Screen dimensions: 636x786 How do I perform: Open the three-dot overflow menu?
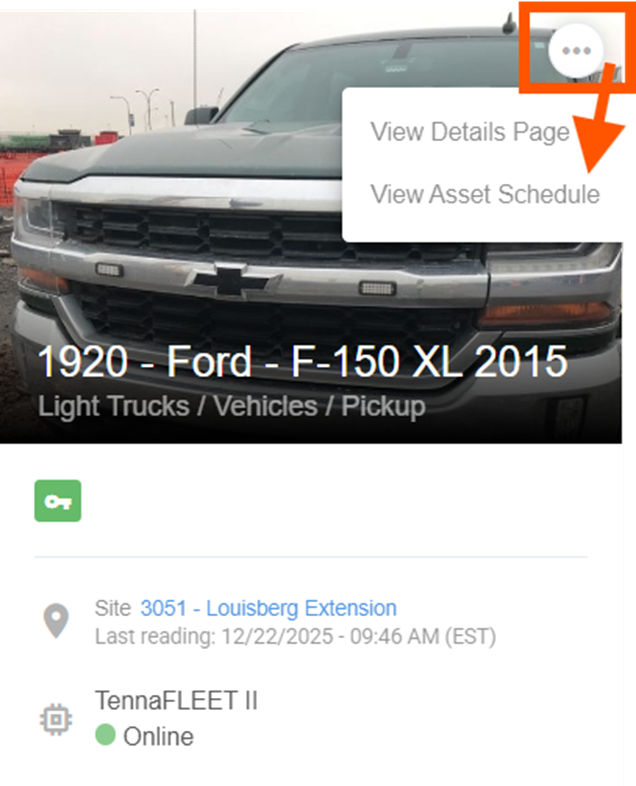576,49
